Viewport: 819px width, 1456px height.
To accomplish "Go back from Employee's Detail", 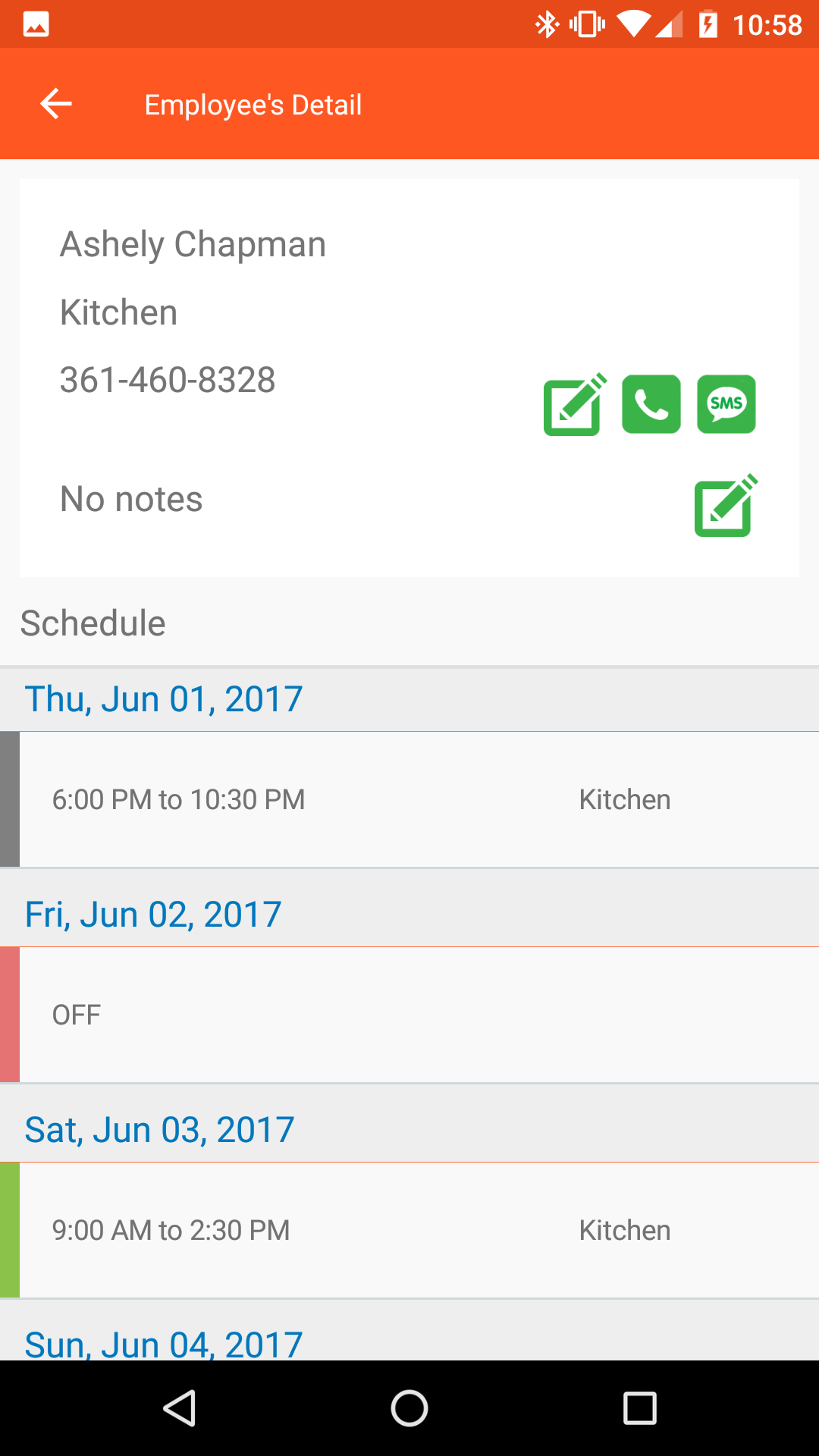I will (x=56, y=104).
